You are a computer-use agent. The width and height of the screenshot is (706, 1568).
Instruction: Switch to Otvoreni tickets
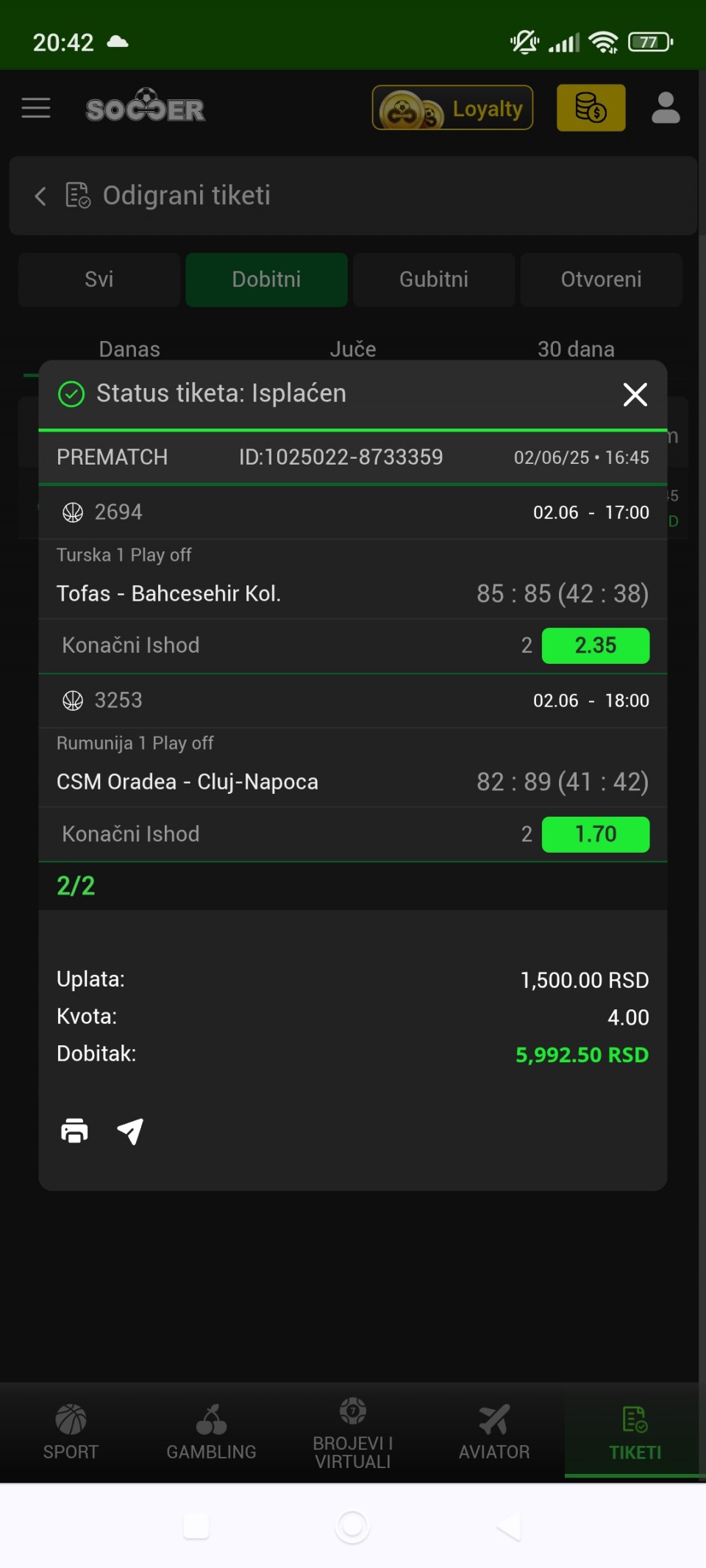[x=601, y=279]
